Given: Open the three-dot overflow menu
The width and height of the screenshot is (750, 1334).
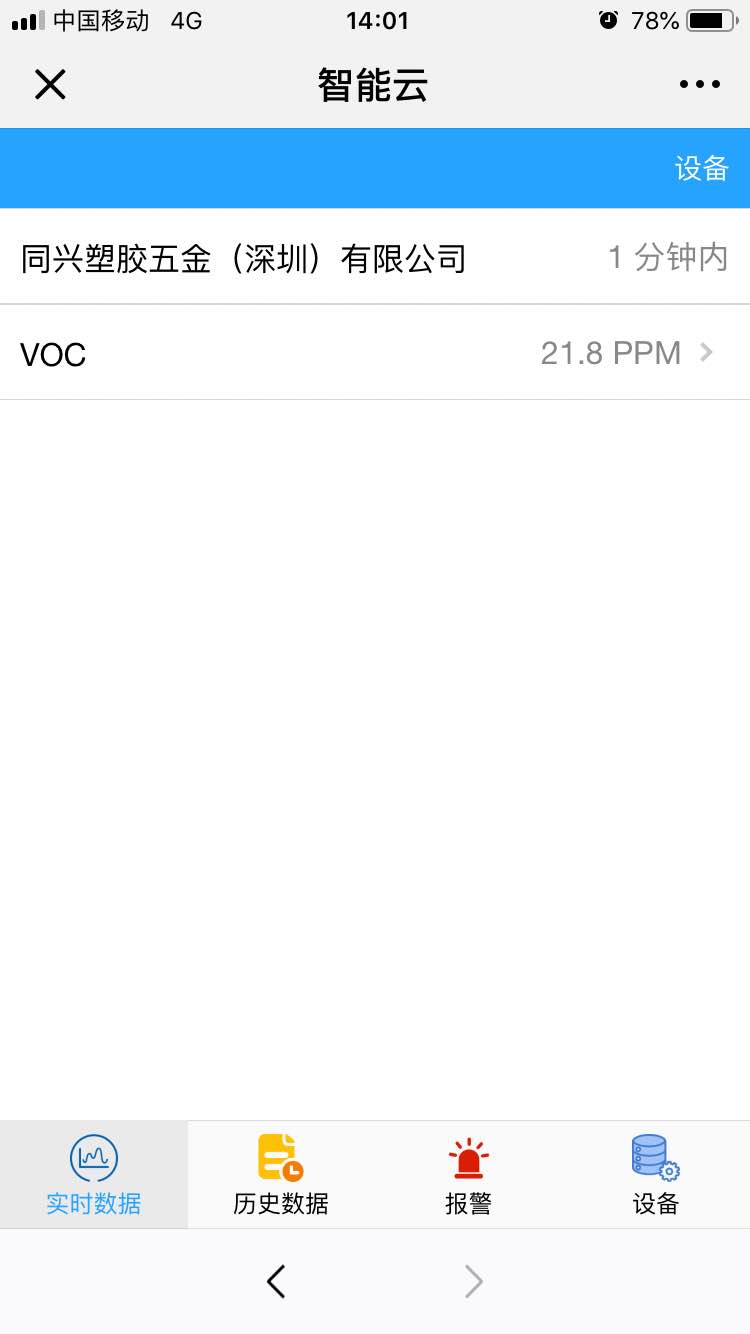Looking at the screenshot, I should tap(699, 85).
